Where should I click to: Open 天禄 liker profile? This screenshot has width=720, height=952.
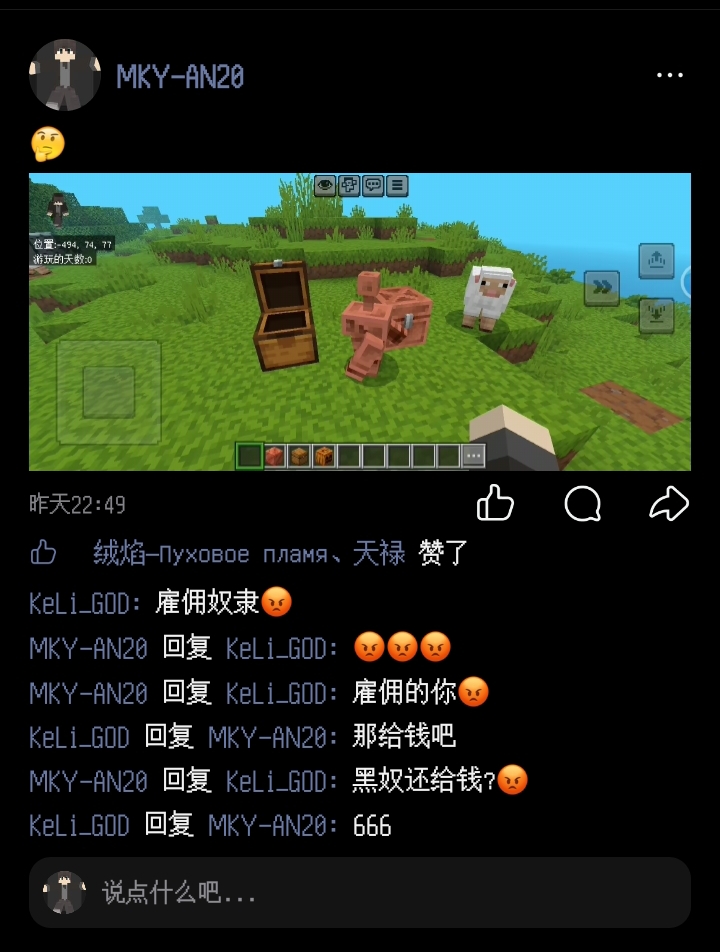point(379,553)
